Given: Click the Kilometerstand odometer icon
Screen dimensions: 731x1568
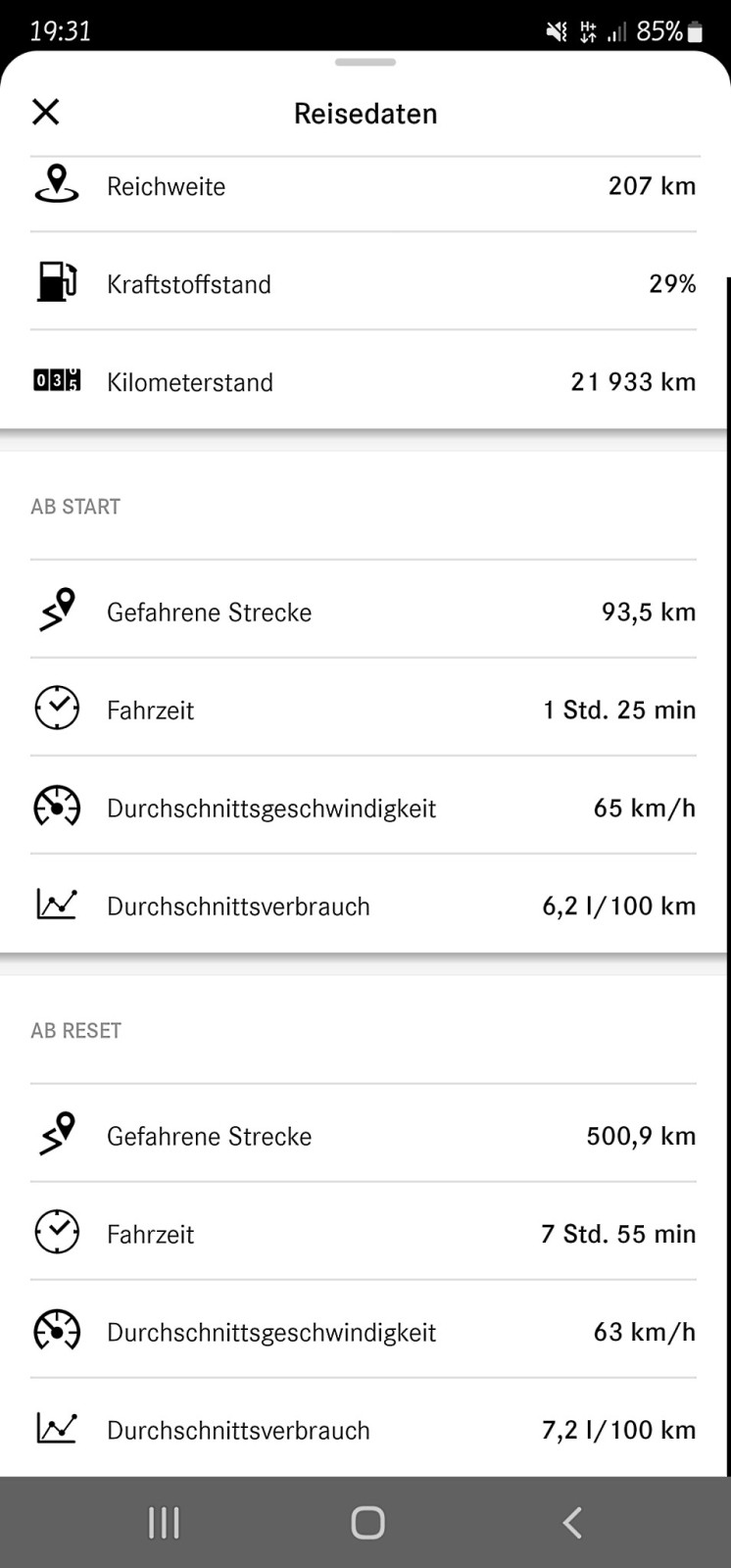Looking at the screenshot, I should (56, 381).
